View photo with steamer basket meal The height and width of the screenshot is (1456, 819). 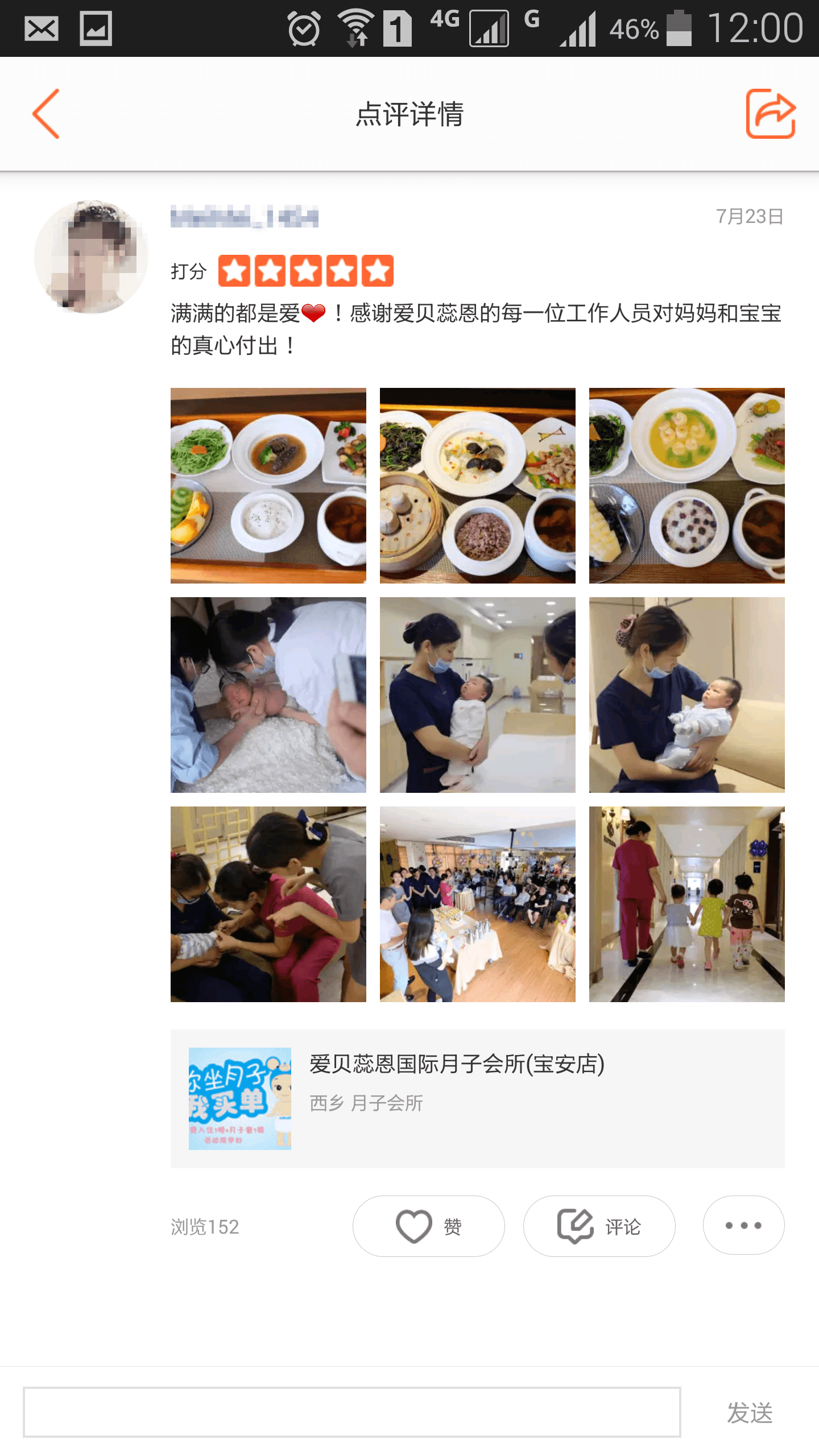[x=477, y=485]
